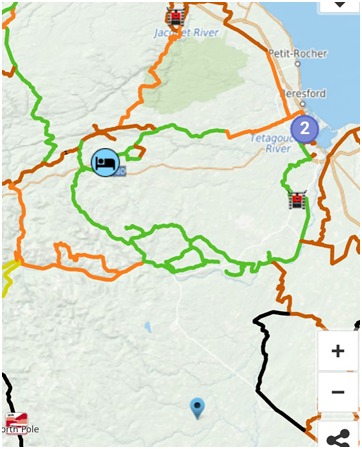Screen dimensions: 362x449
Task: Tap the red marker south of Tetagouche River
Action: click(x=297, y=200)
